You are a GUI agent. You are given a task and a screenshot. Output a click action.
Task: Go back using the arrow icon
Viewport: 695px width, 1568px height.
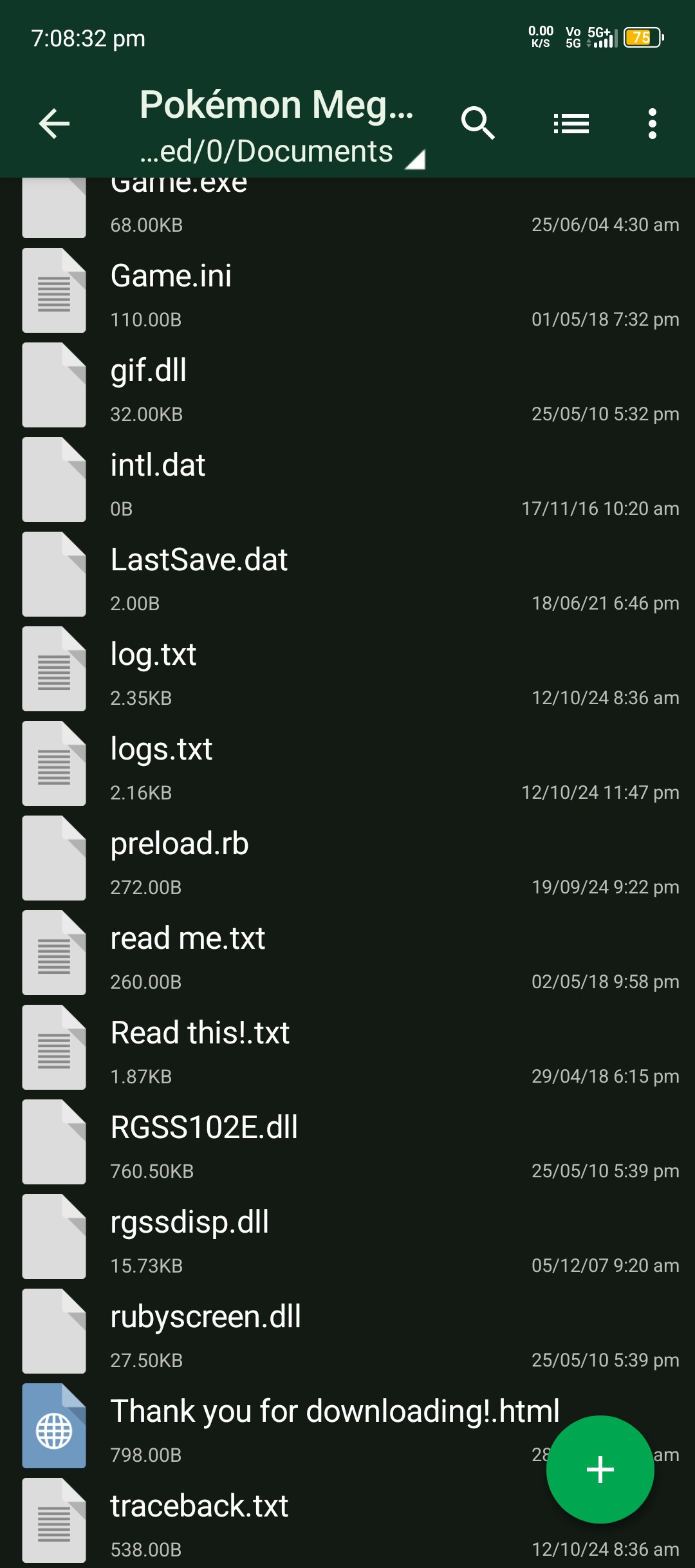(x=54, y=124)
